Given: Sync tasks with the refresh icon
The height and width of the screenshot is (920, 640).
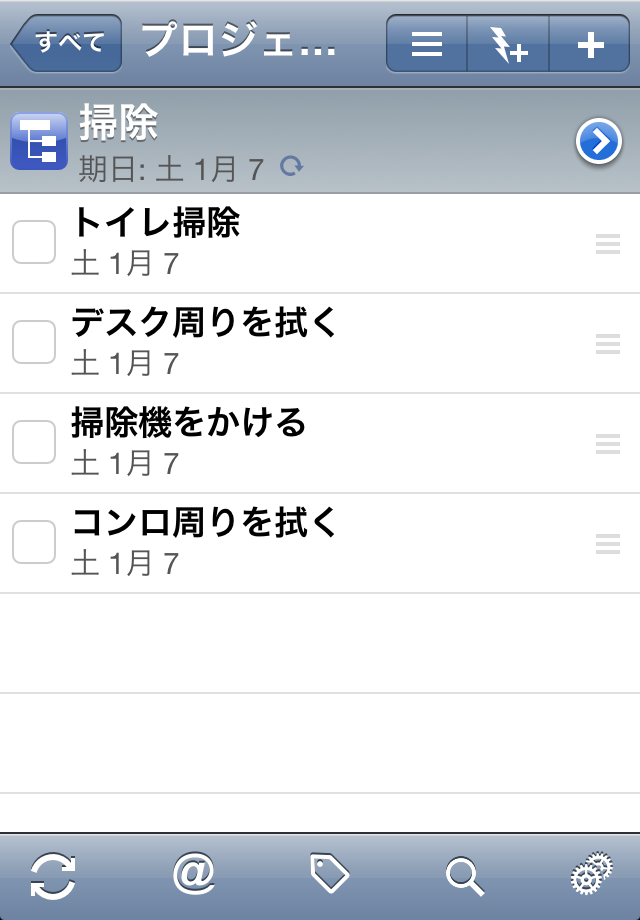Looking at the screenshot, I should (x=54, y=876).
